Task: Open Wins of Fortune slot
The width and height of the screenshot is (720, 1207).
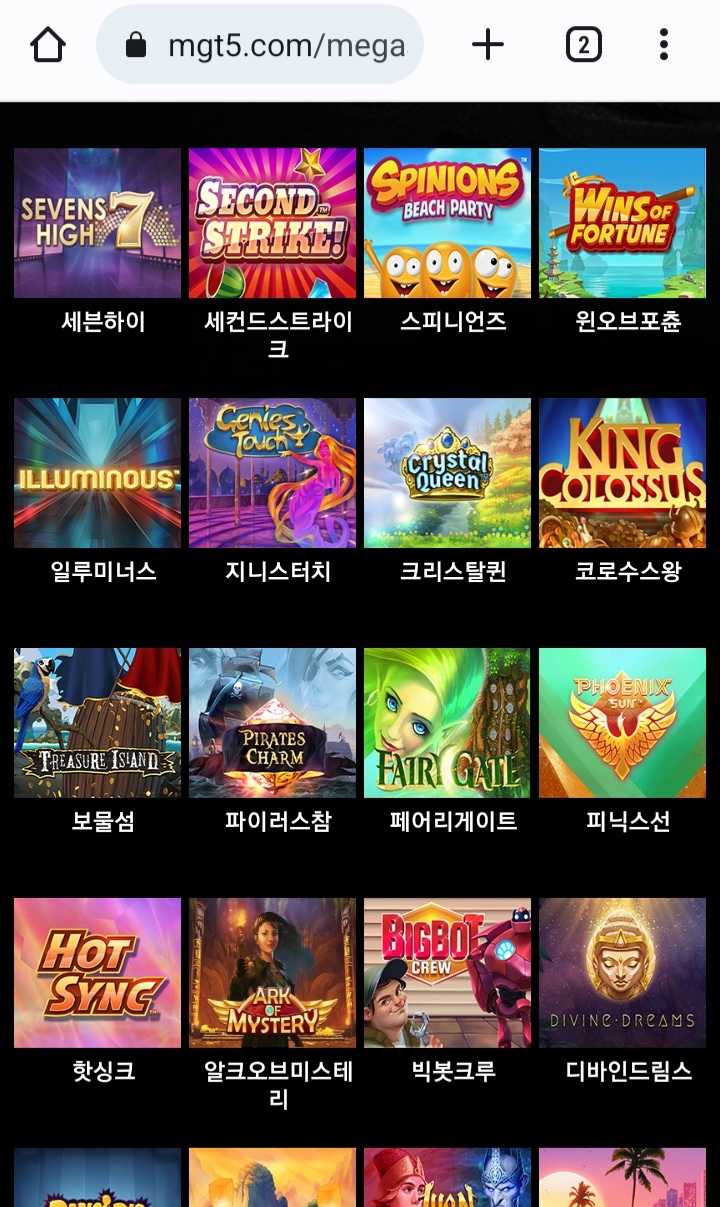Action: (x=622, y=223)
